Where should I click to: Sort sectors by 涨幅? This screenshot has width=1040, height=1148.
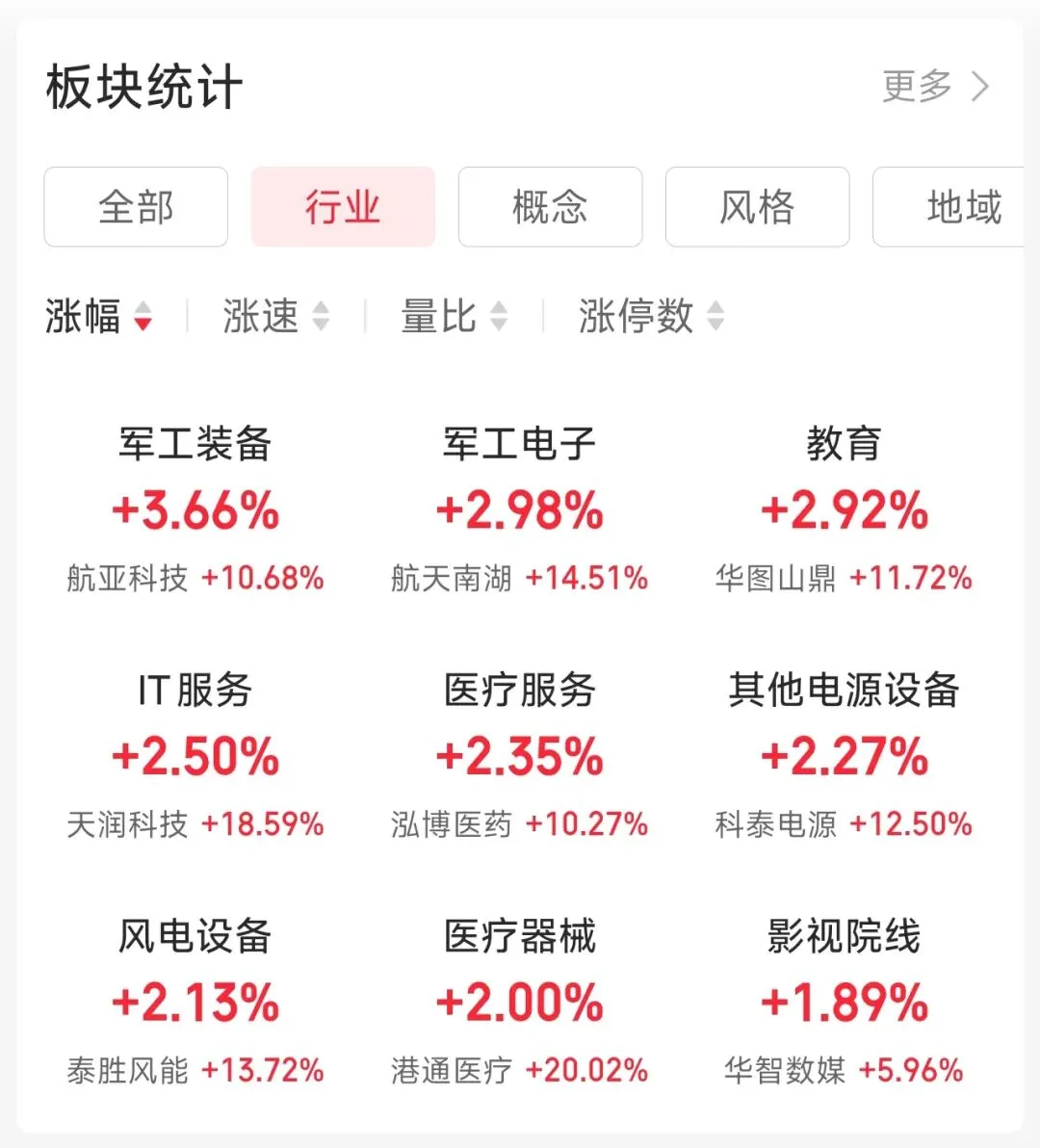pyautogui.click(x=99, y=316)
